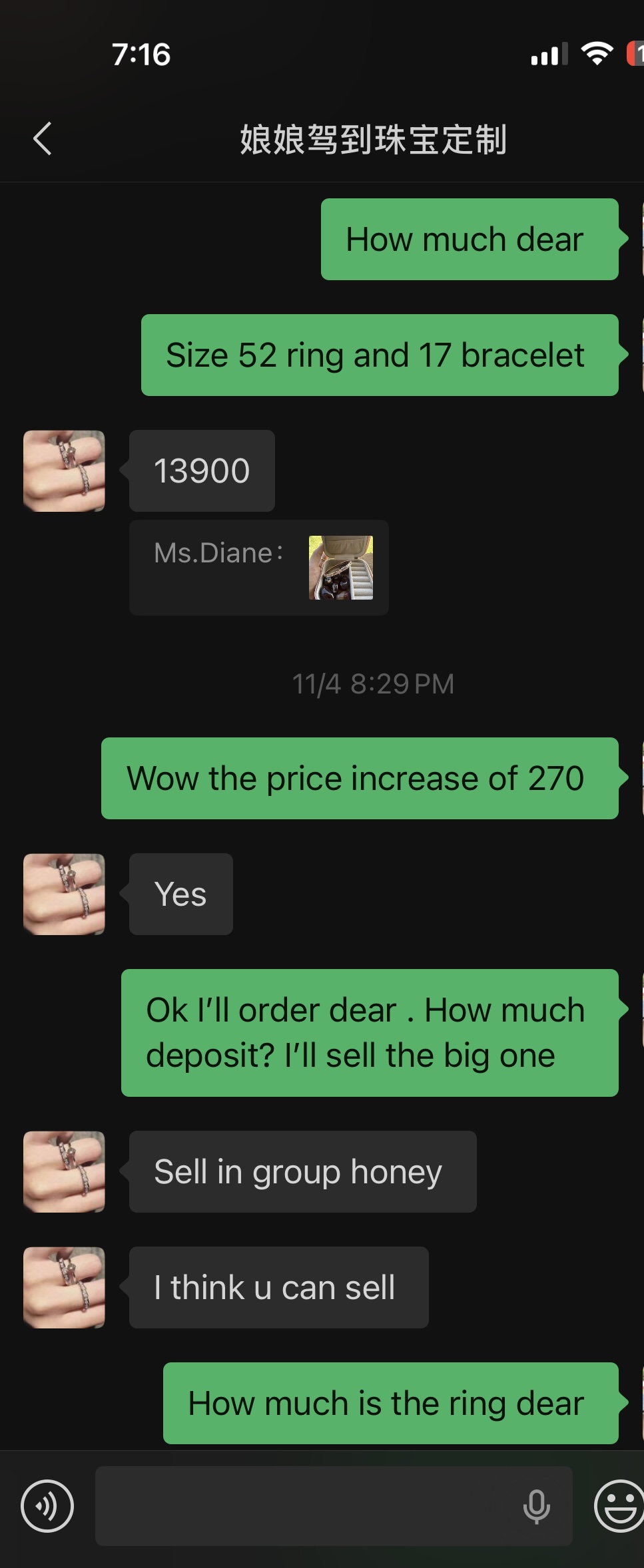Switch to voice message input

click(x=47, y=1506)
